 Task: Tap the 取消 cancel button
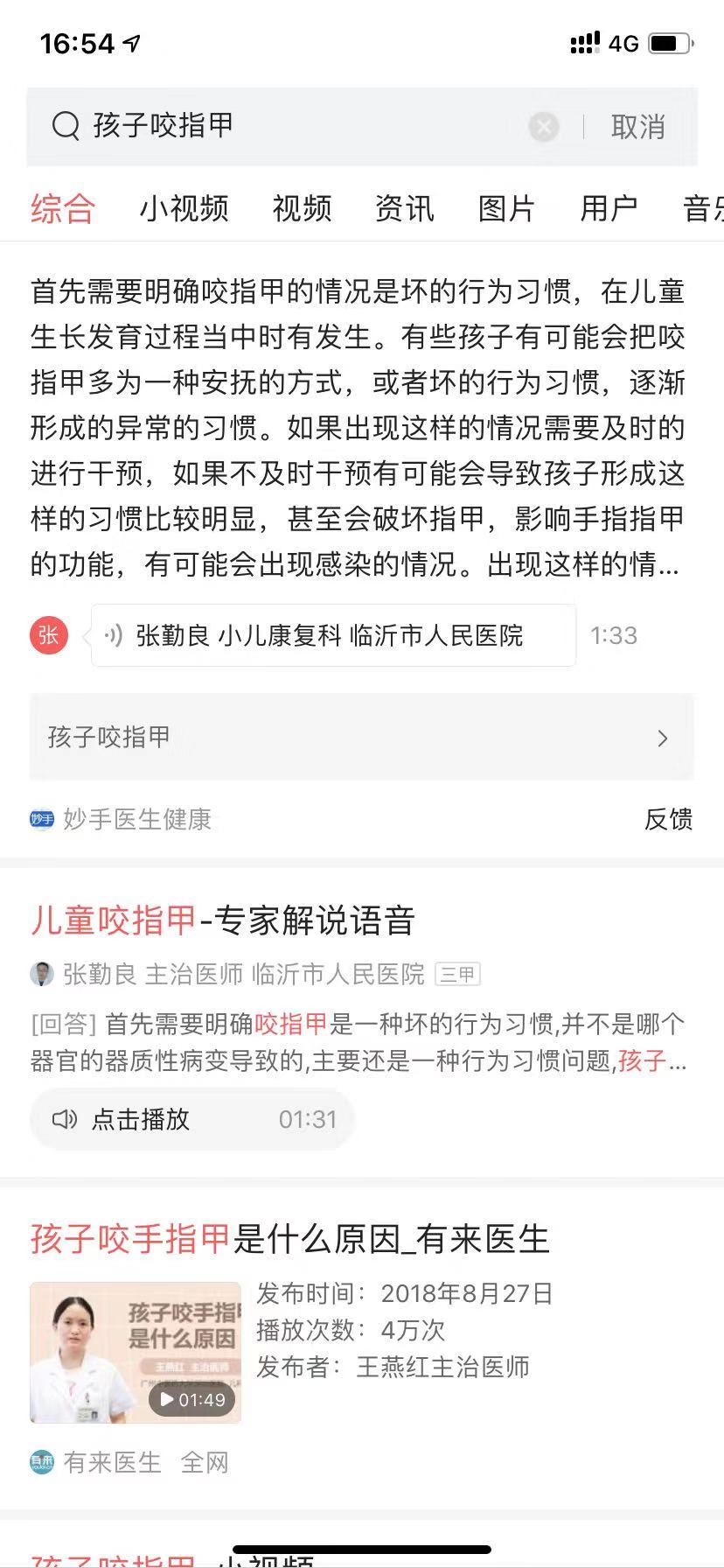pyautogui.click(x=637, y=126)
